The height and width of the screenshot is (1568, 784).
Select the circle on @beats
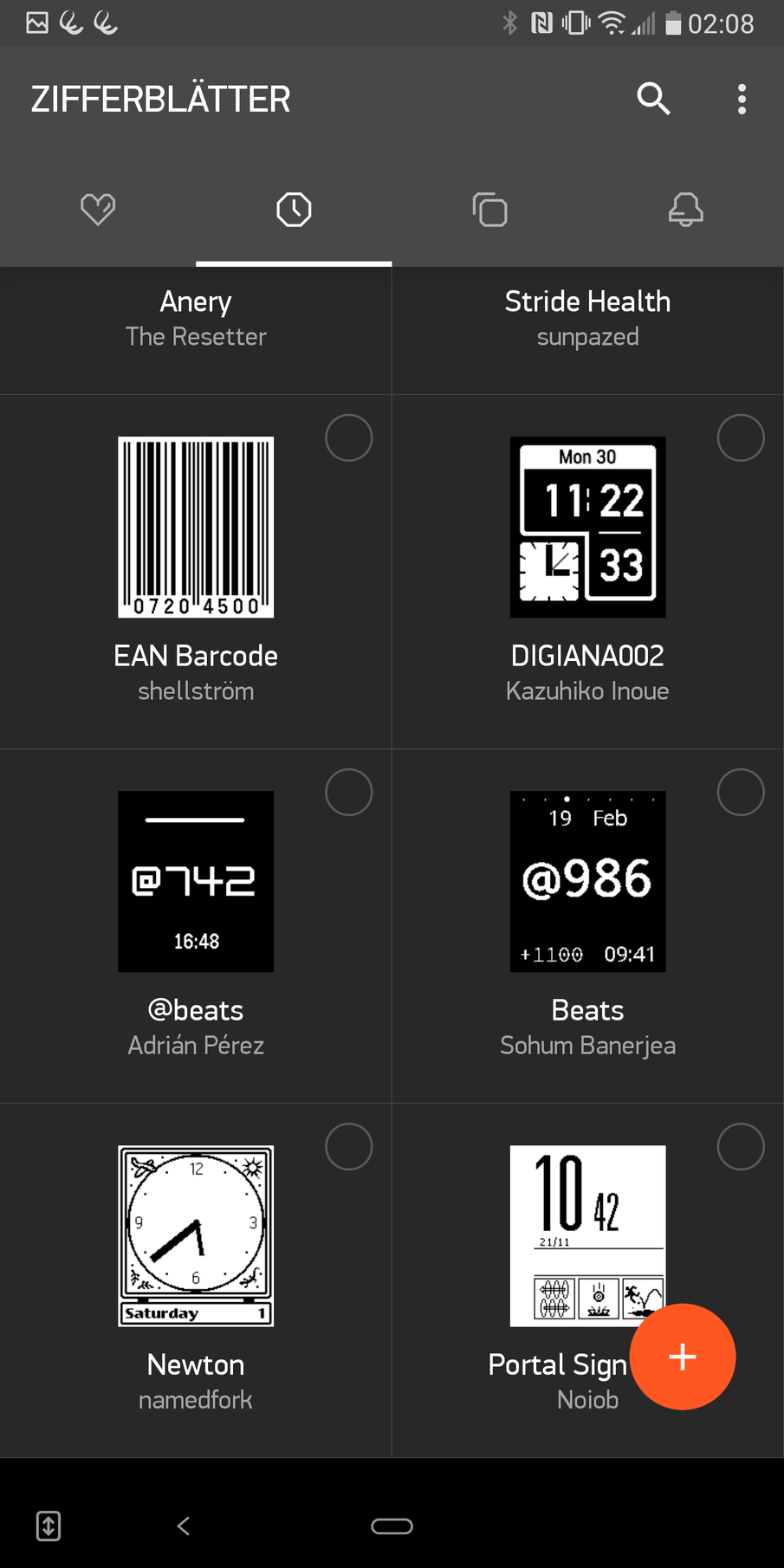coord(348,792)
